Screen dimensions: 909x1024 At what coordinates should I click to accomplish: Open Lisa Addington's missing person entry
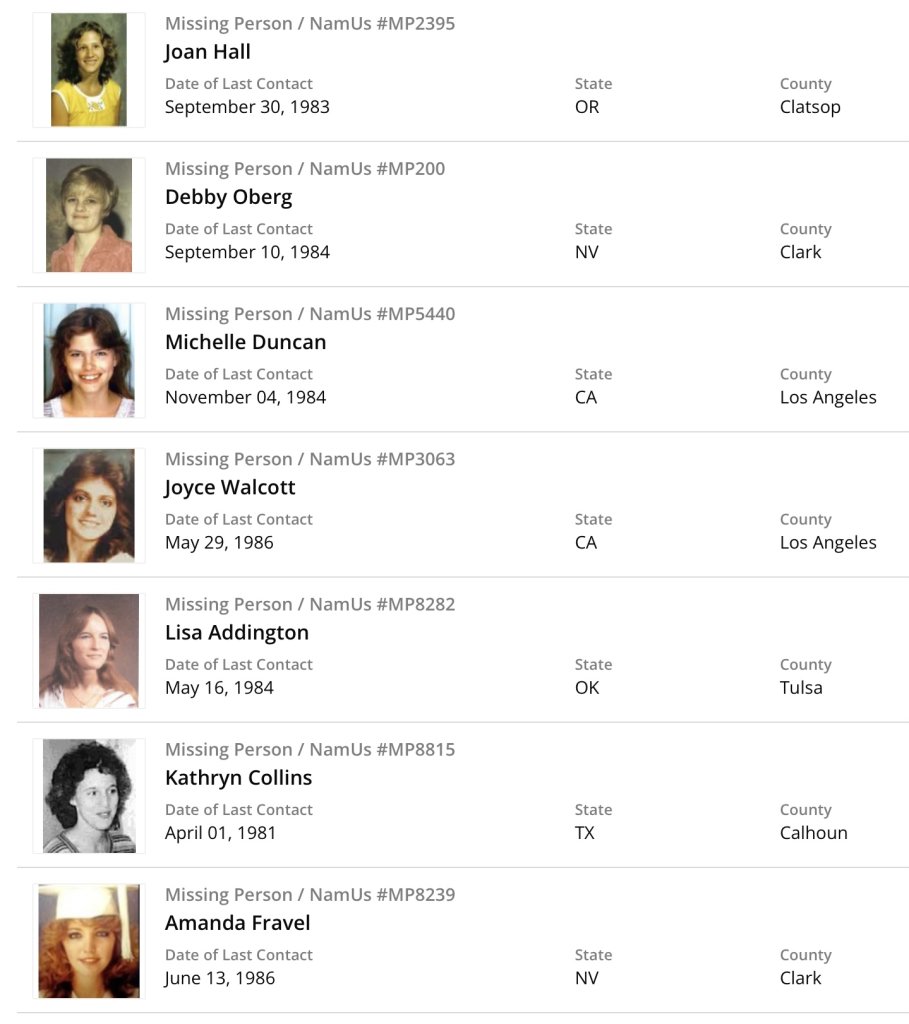coord(237,632)
